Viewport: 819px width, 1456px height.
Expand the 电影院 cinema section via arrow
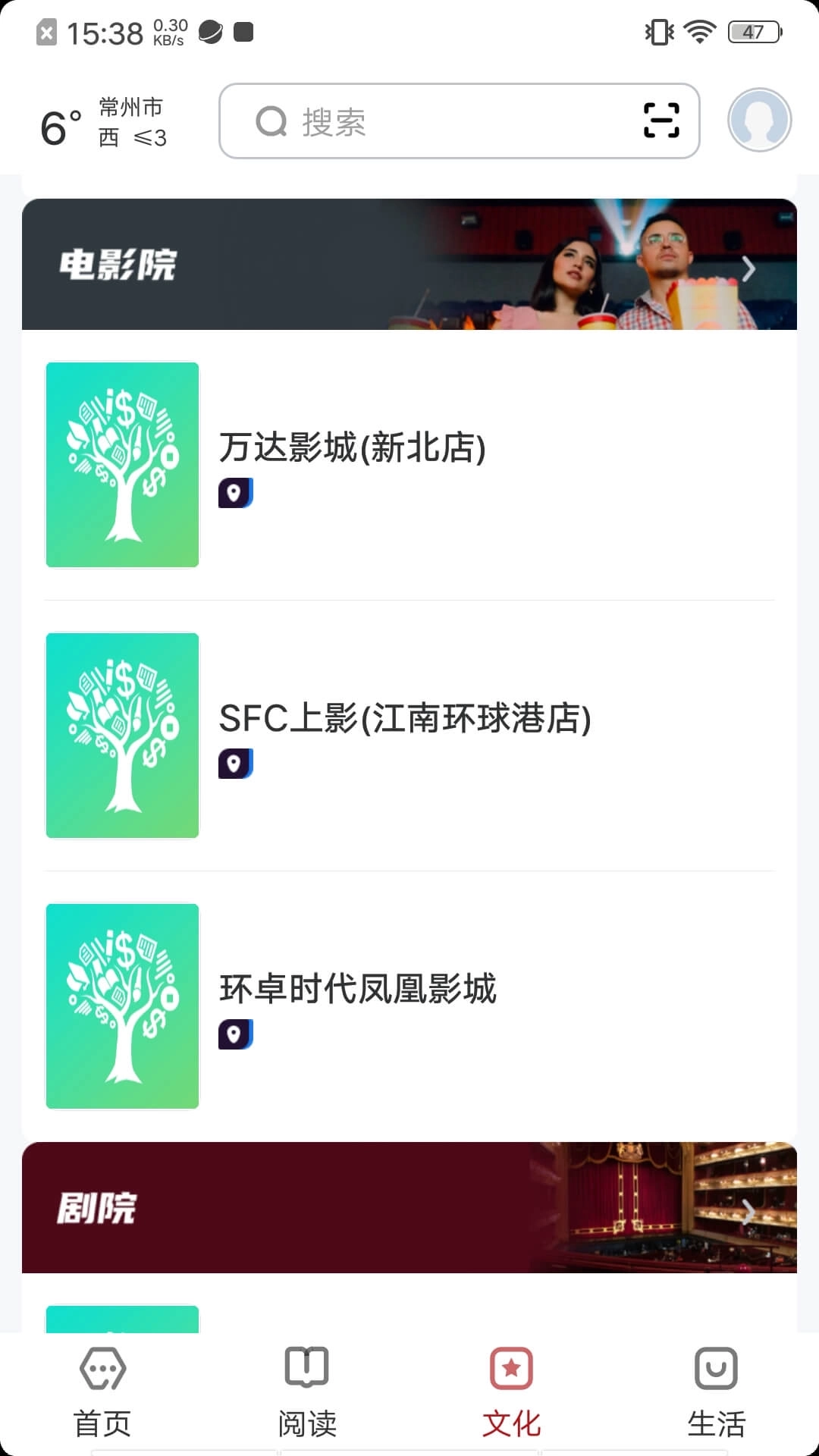tap(748, 269)
